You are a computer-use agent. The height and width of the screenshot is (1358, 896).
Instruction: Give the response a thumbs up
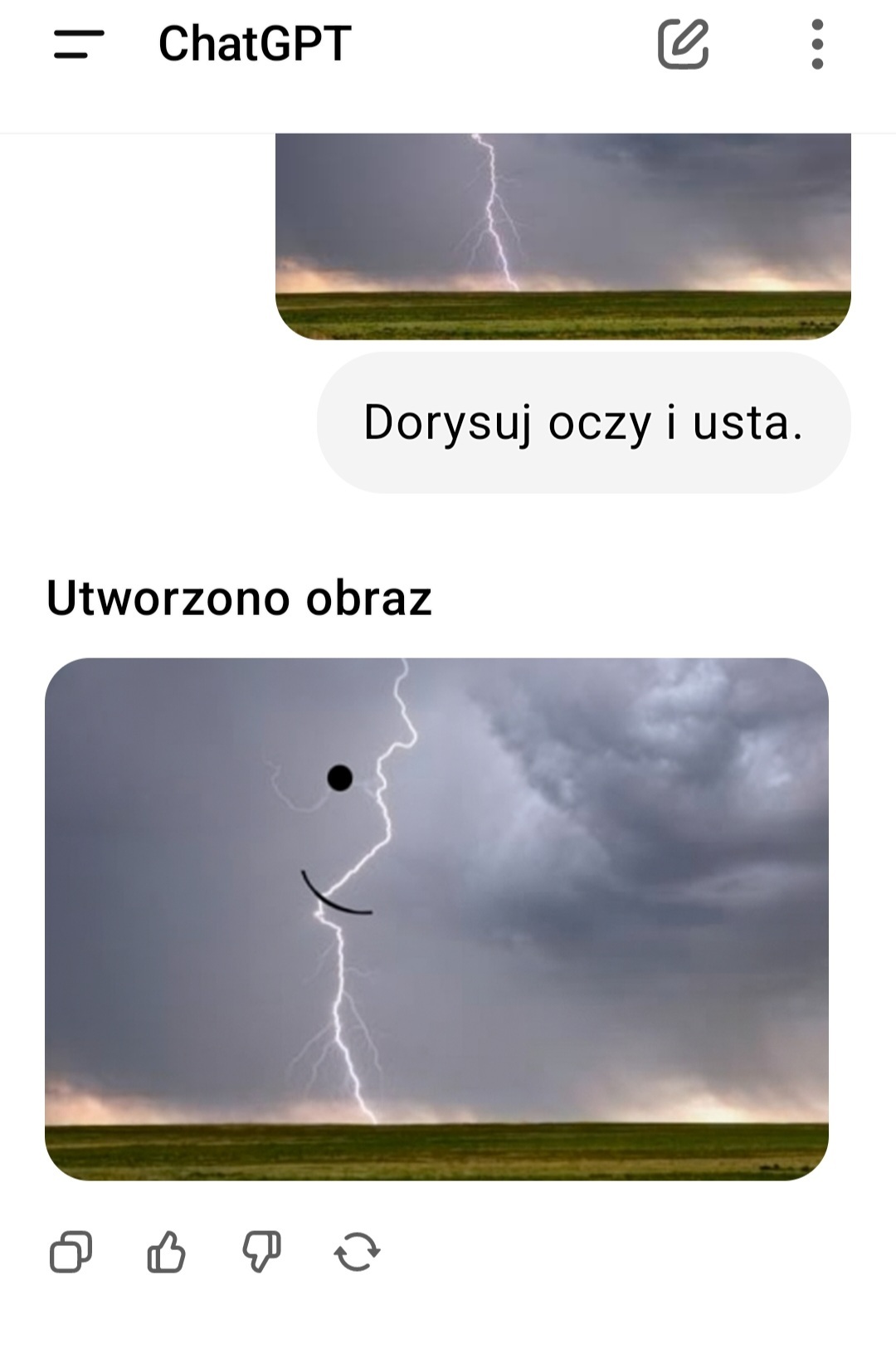166,1252
